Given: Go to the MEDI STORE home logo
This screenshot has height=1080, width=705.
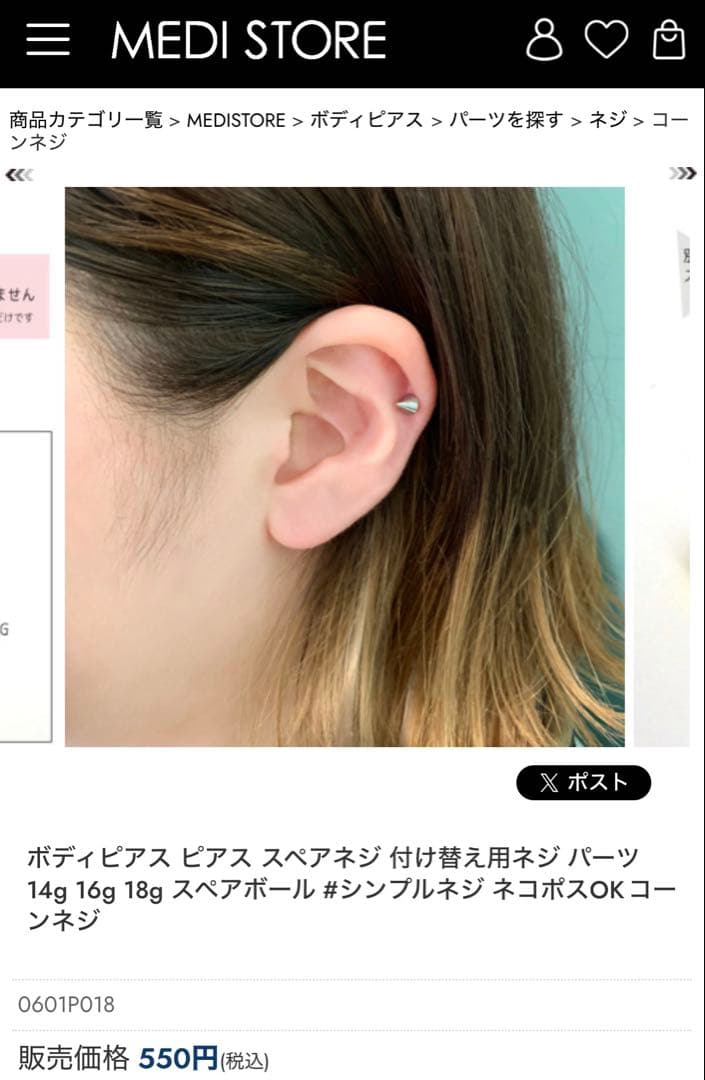Looking at the screenshot, I should (248, 40).
